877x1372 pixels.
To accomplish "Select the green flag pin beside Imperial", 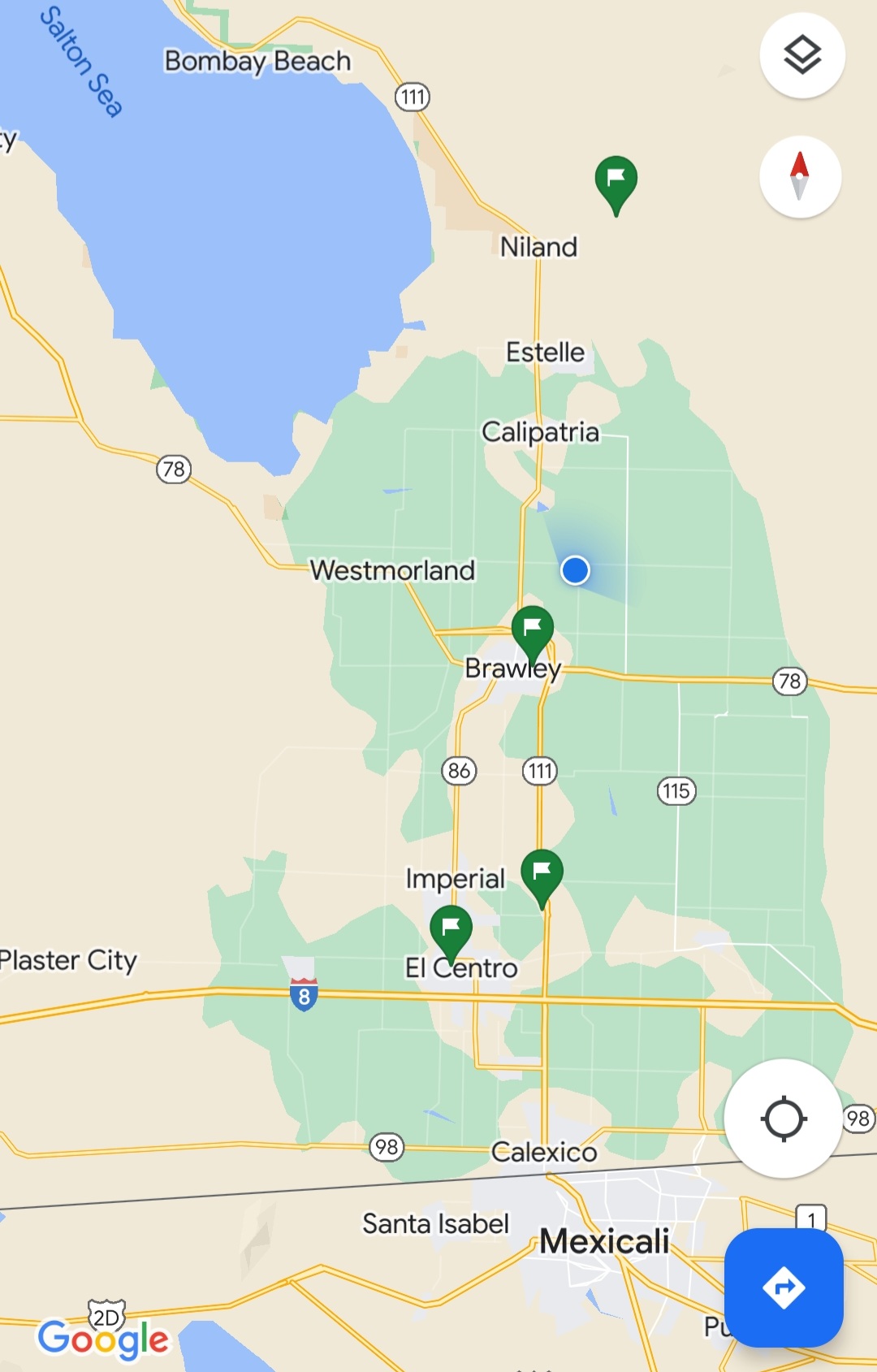I will pos(542,873).
